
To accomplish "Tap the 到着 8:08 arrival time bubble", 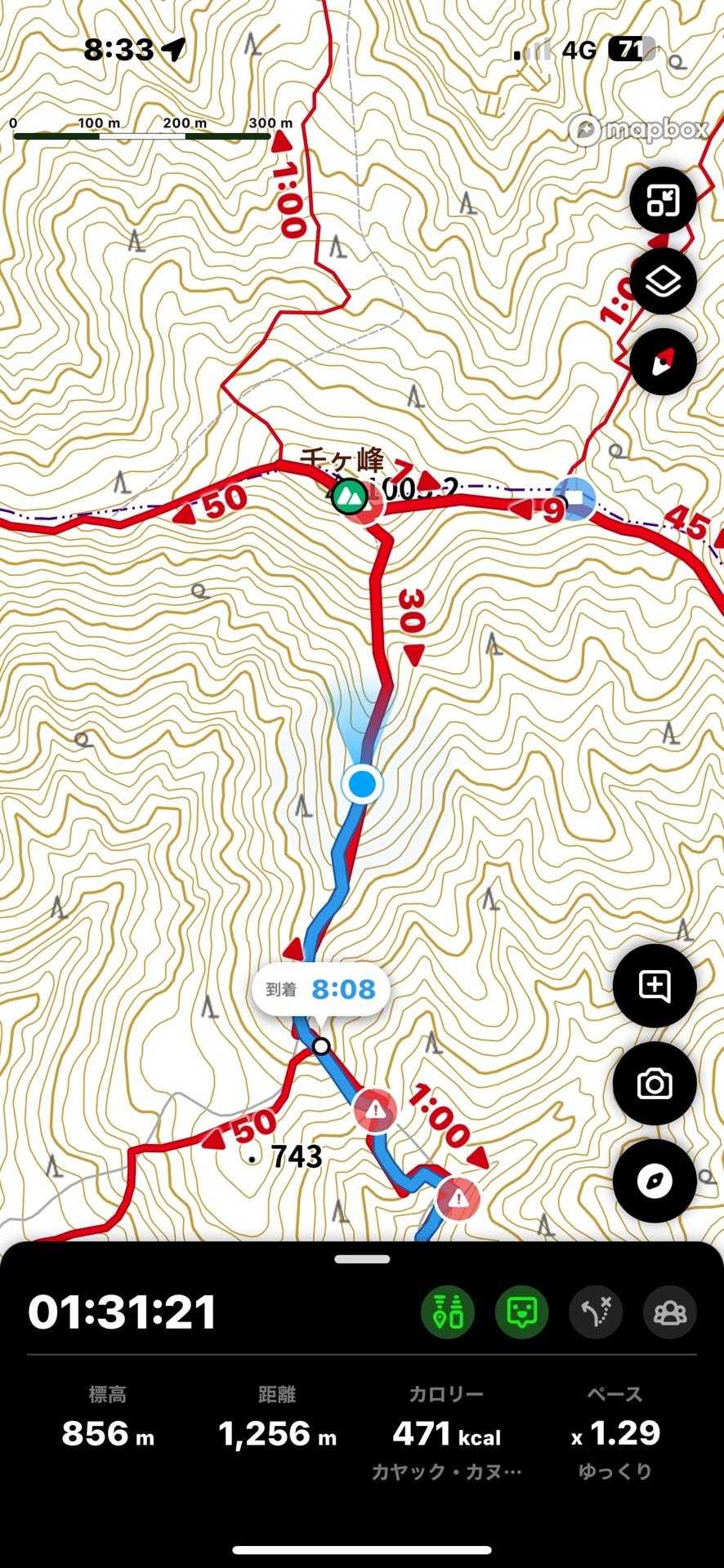I will click(x=321, y=990).
